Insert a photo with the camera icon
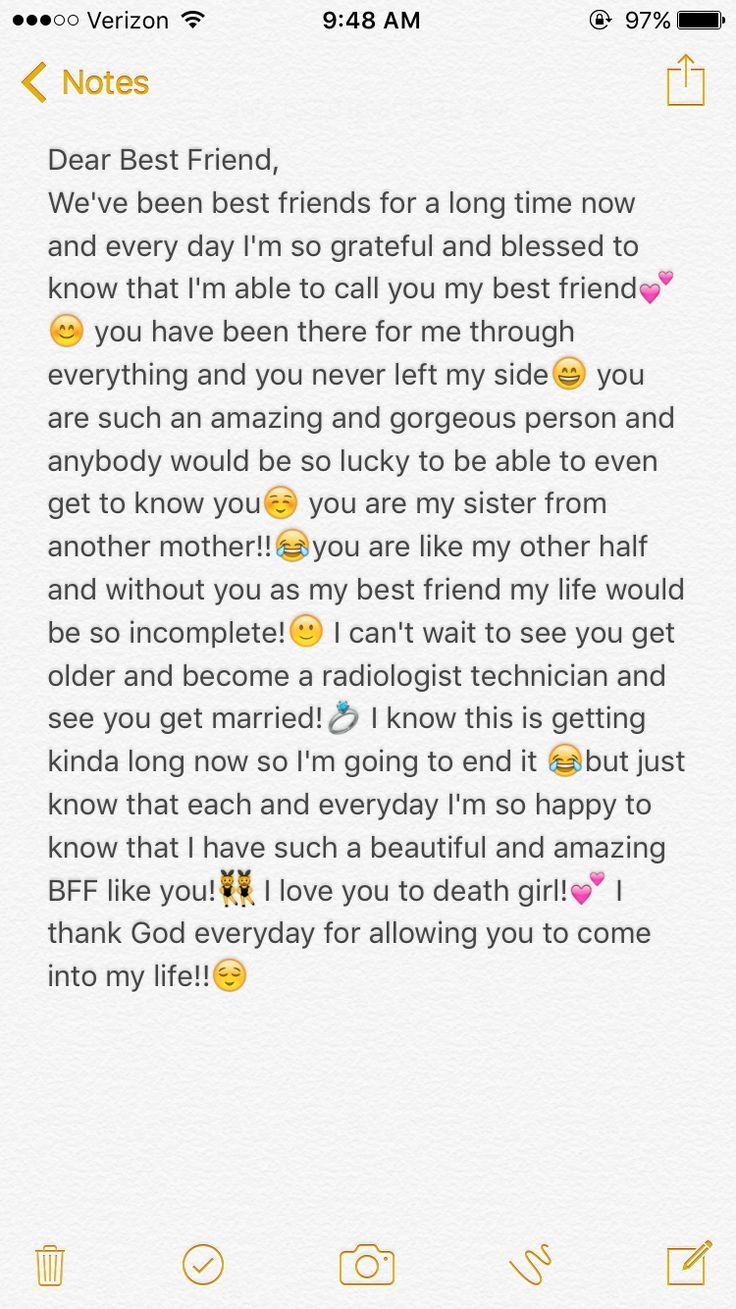The width and height of the screenshot is (736, 1309). (367, 1264)
